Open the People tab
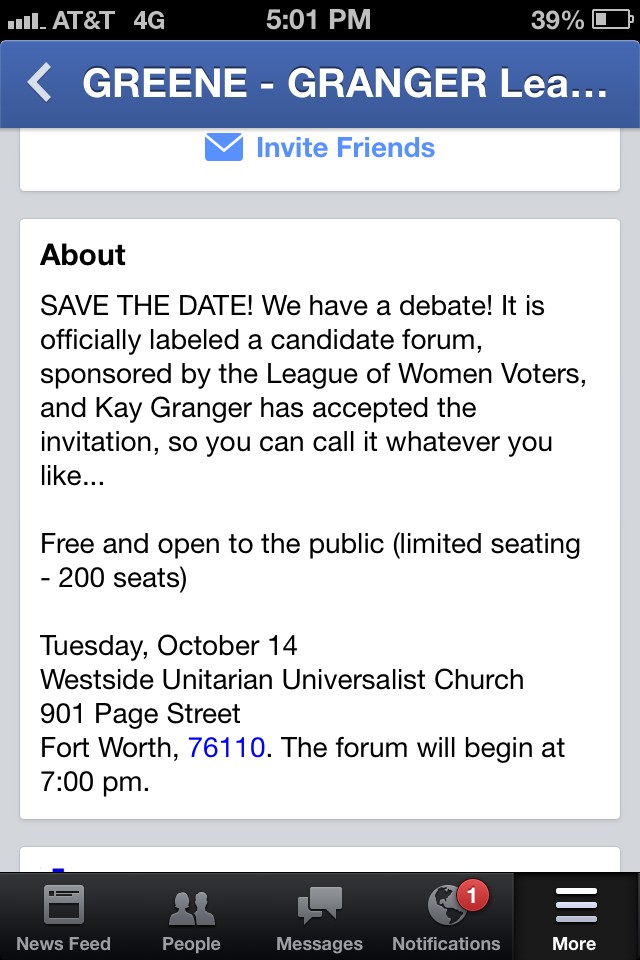Image resolution: width=640 pixels, height=960 pixels. point(192,917)
